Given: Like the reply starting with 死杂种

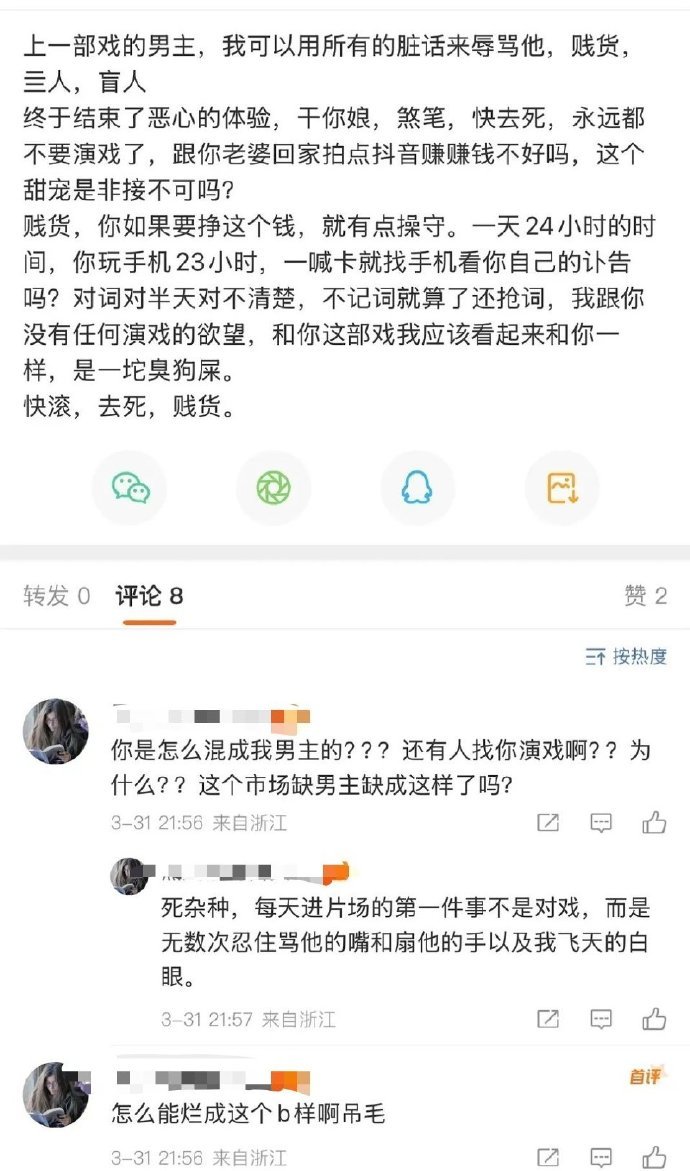Looking at the screenshot, I should click(654, 1019).
